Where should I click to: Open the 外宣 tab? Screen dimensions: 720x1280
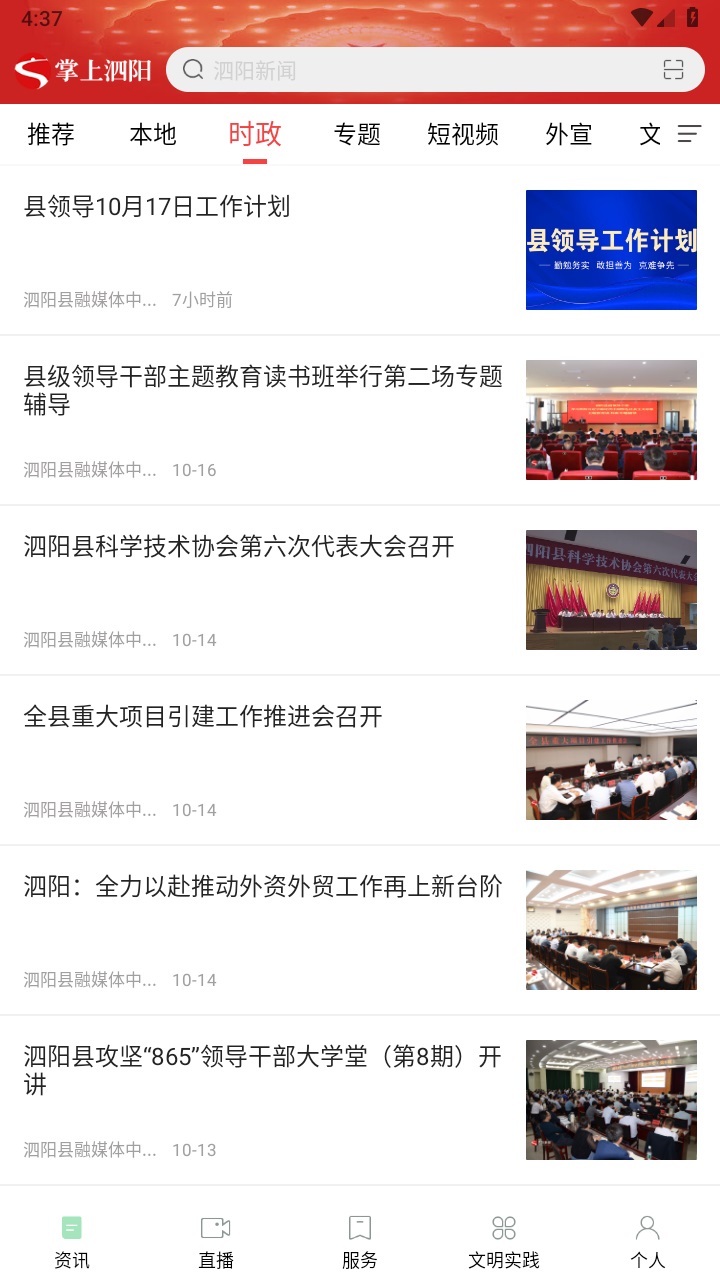click(x=569, y=134)
